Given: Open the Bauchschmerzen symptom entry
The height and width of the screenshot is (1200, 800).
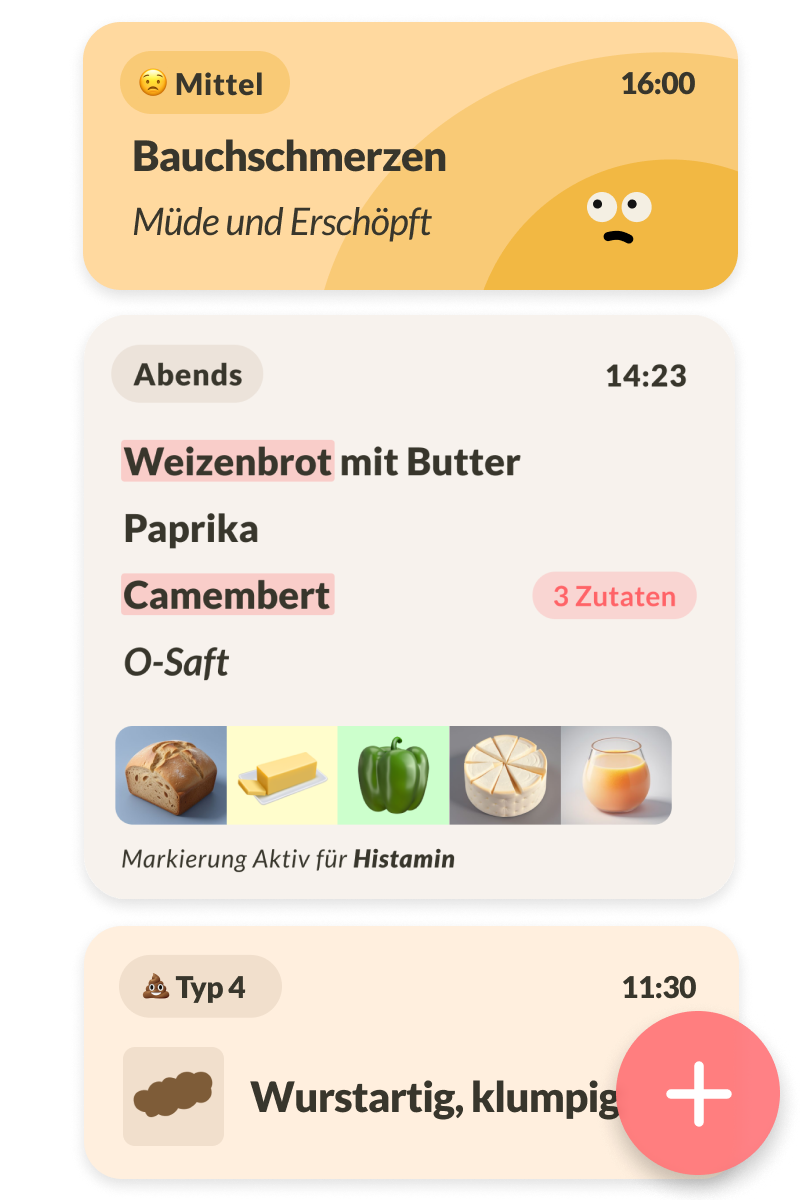Looking at the screenshot, I should click(x=290, y=157).
